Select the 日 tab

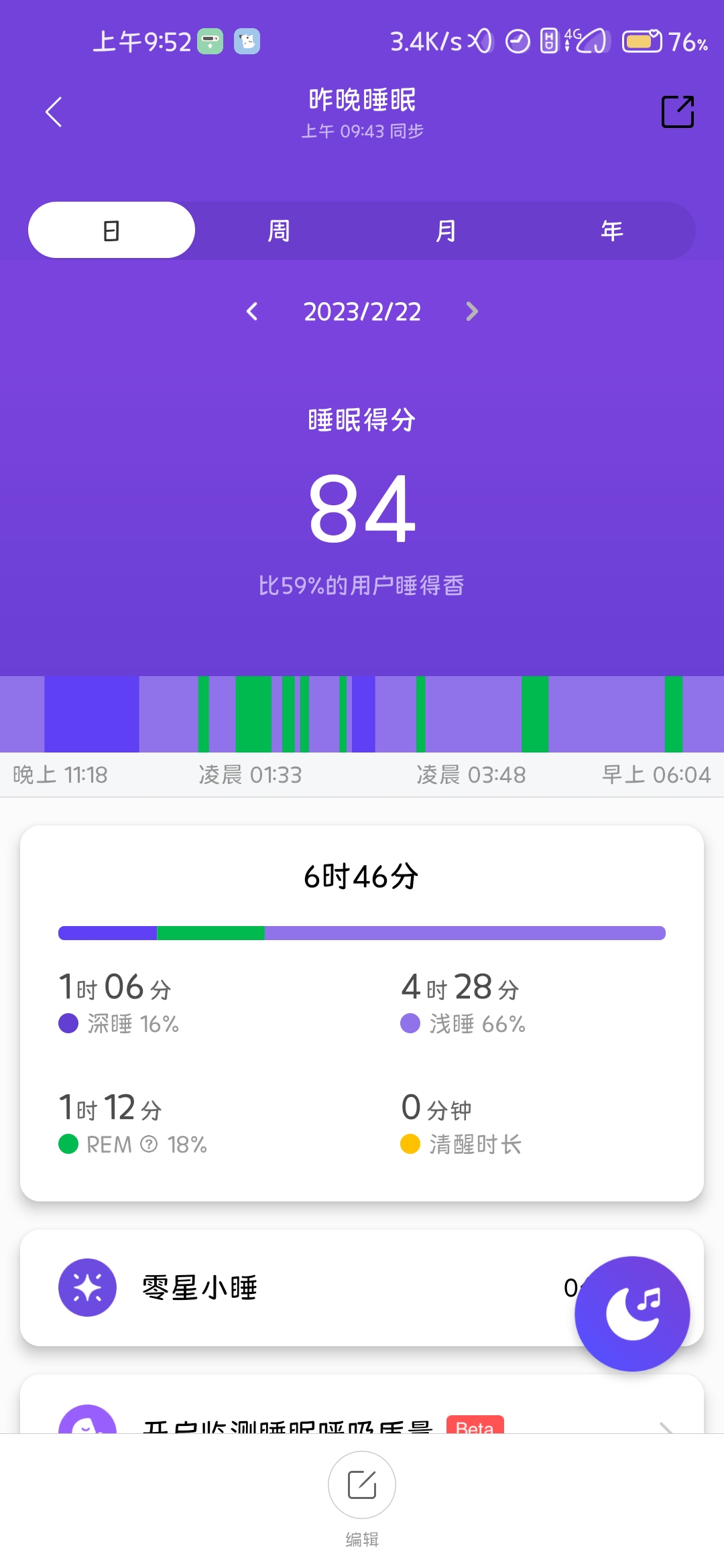[x=111, y=231]
